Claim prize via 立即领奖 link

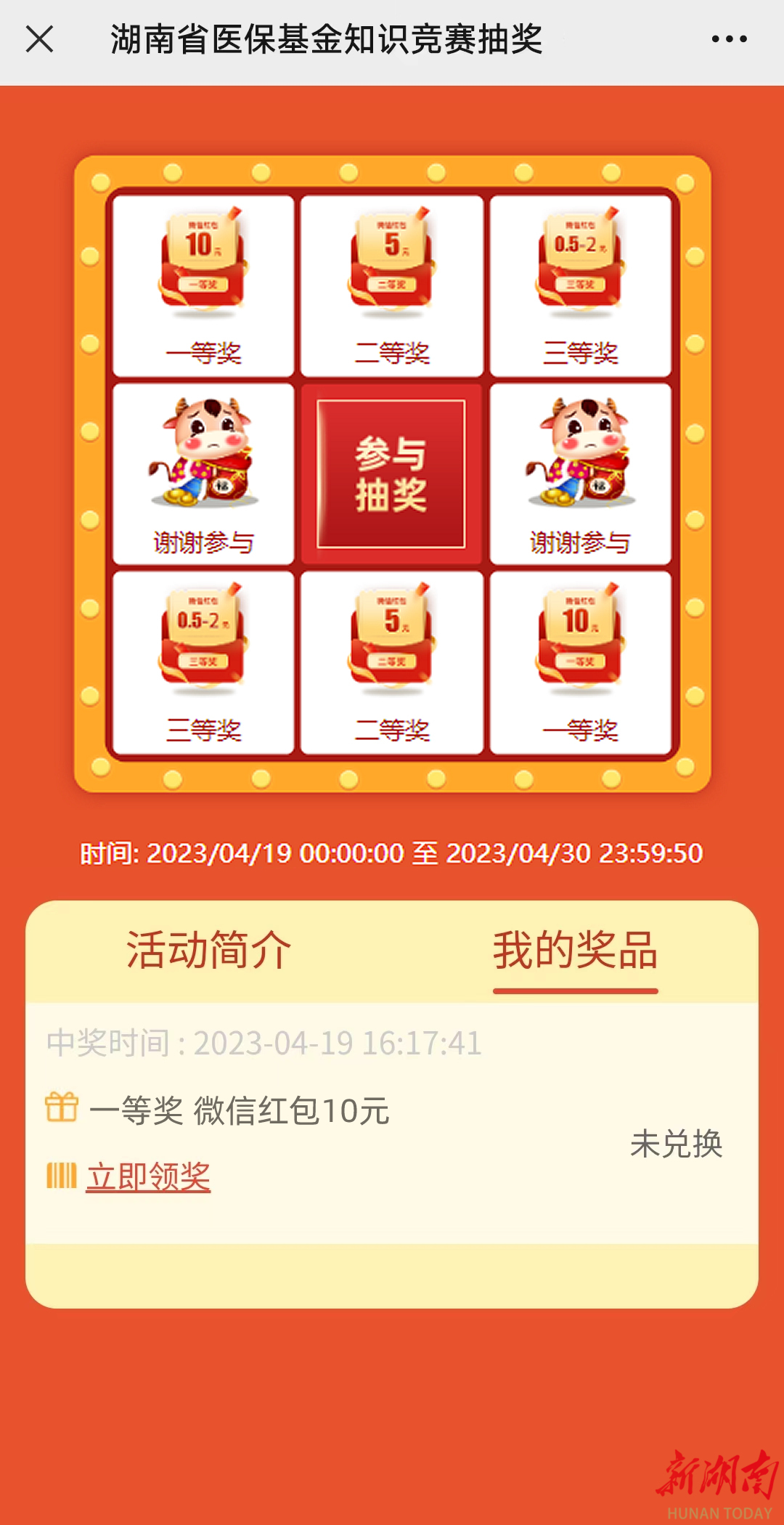point(148,1176)
